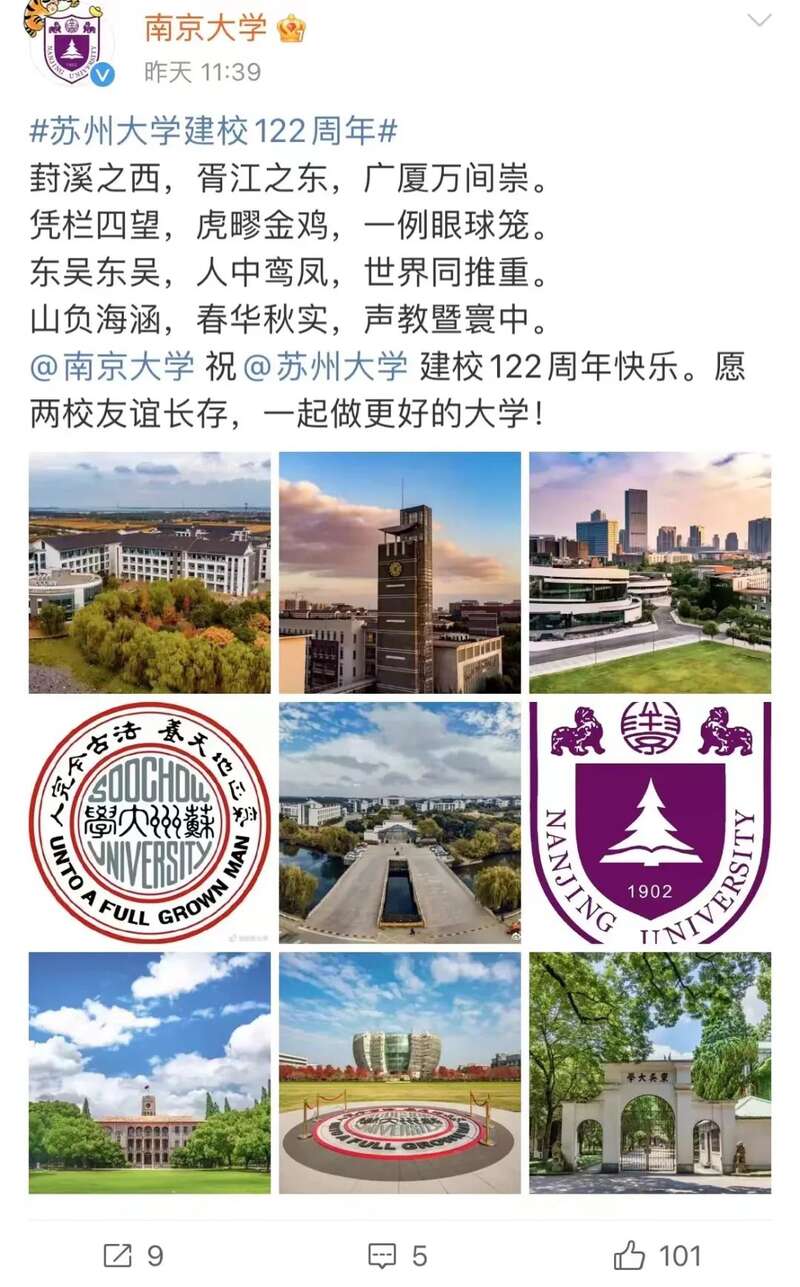This screenshot has width=800, height=1287.
Task: View the plaza seal and round building photo
Action: coord(400,1073)
